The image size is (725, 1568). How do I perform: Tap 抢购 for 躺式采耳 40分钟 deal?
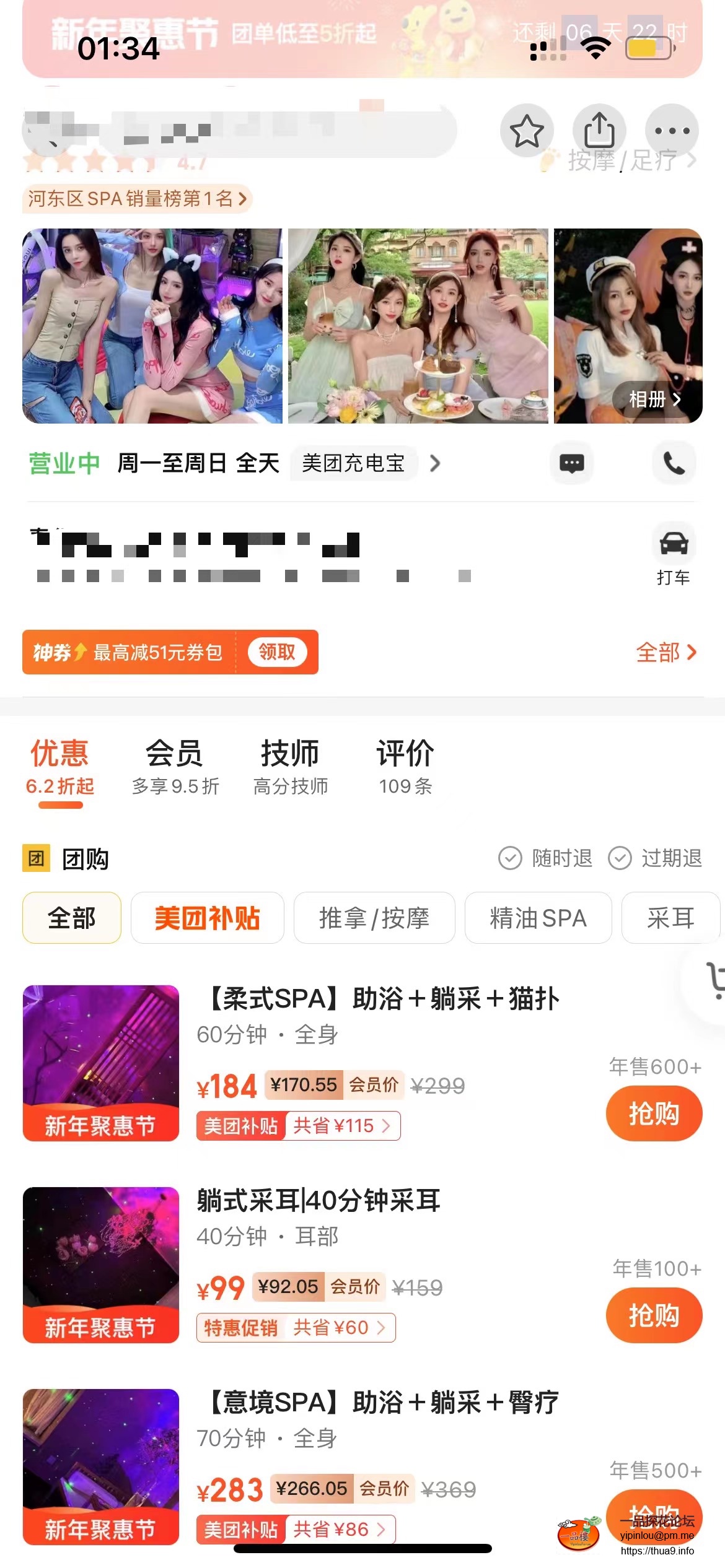[x=654, y=1315]
